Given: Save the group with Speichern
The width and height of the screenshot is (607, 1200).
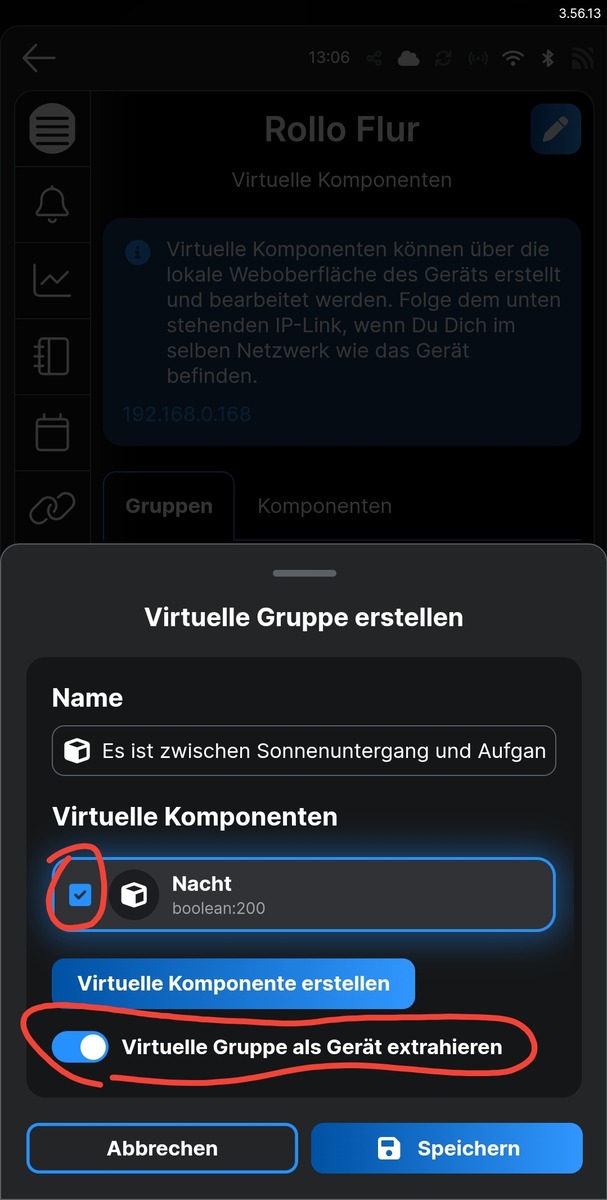Looking at the screenshot, I should coord(446,1148).
